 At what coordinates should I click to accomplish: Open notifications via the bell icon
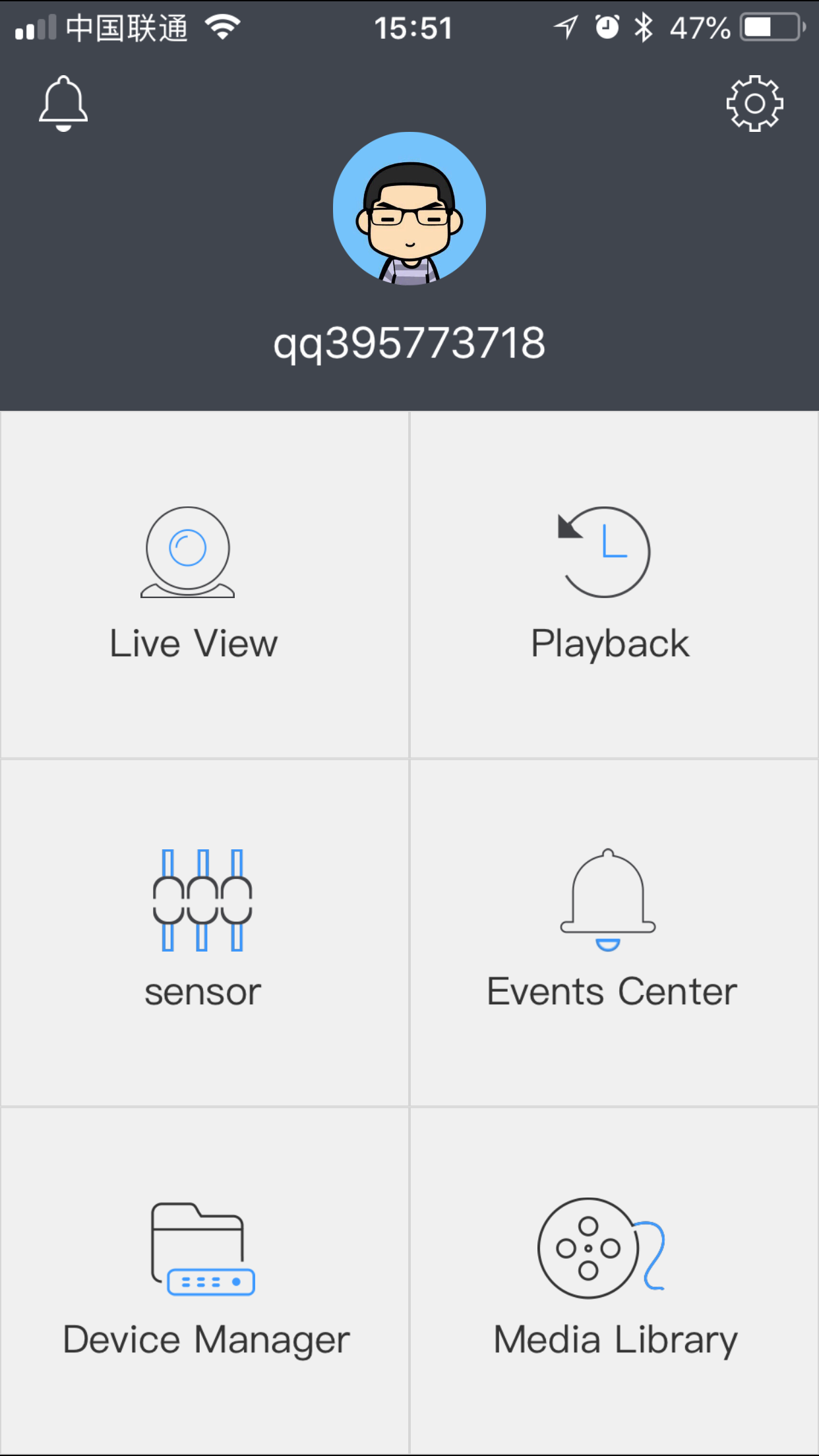63,102
